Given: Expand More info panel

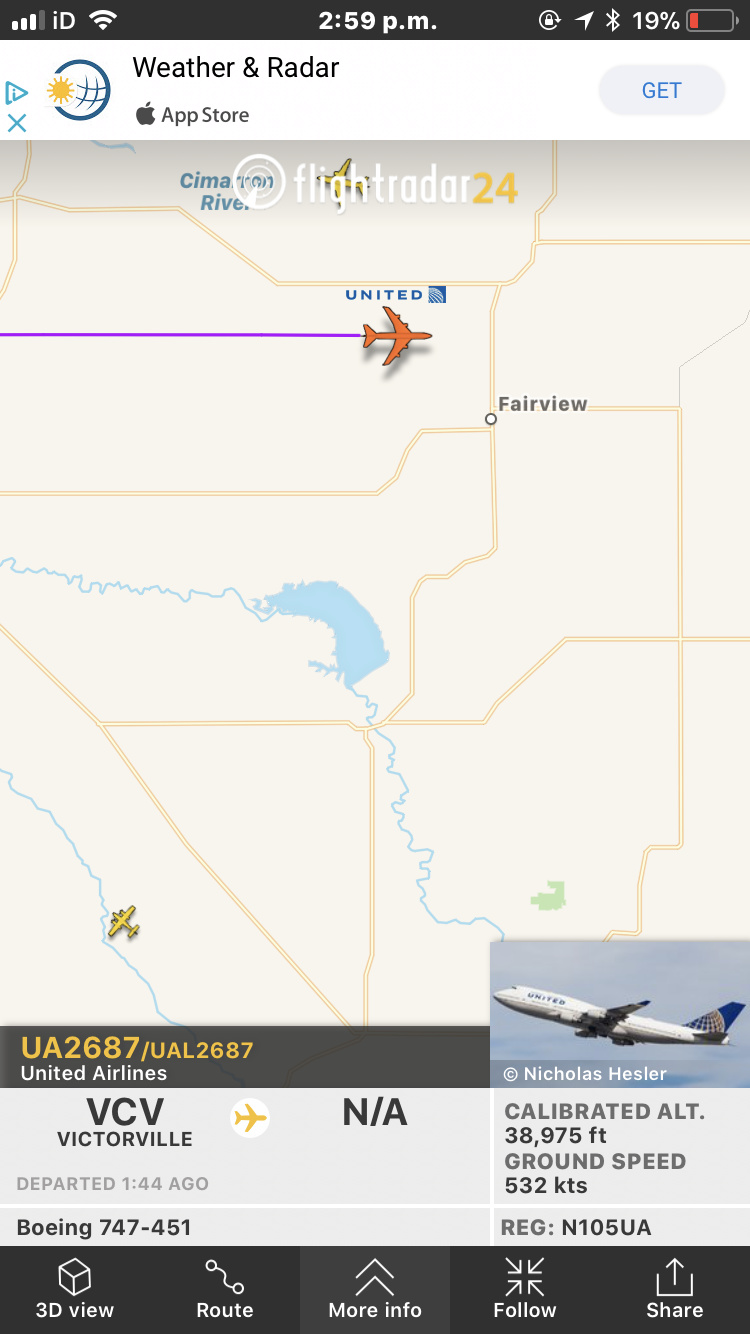Looking at the screenshot, I should (375, 1290).
